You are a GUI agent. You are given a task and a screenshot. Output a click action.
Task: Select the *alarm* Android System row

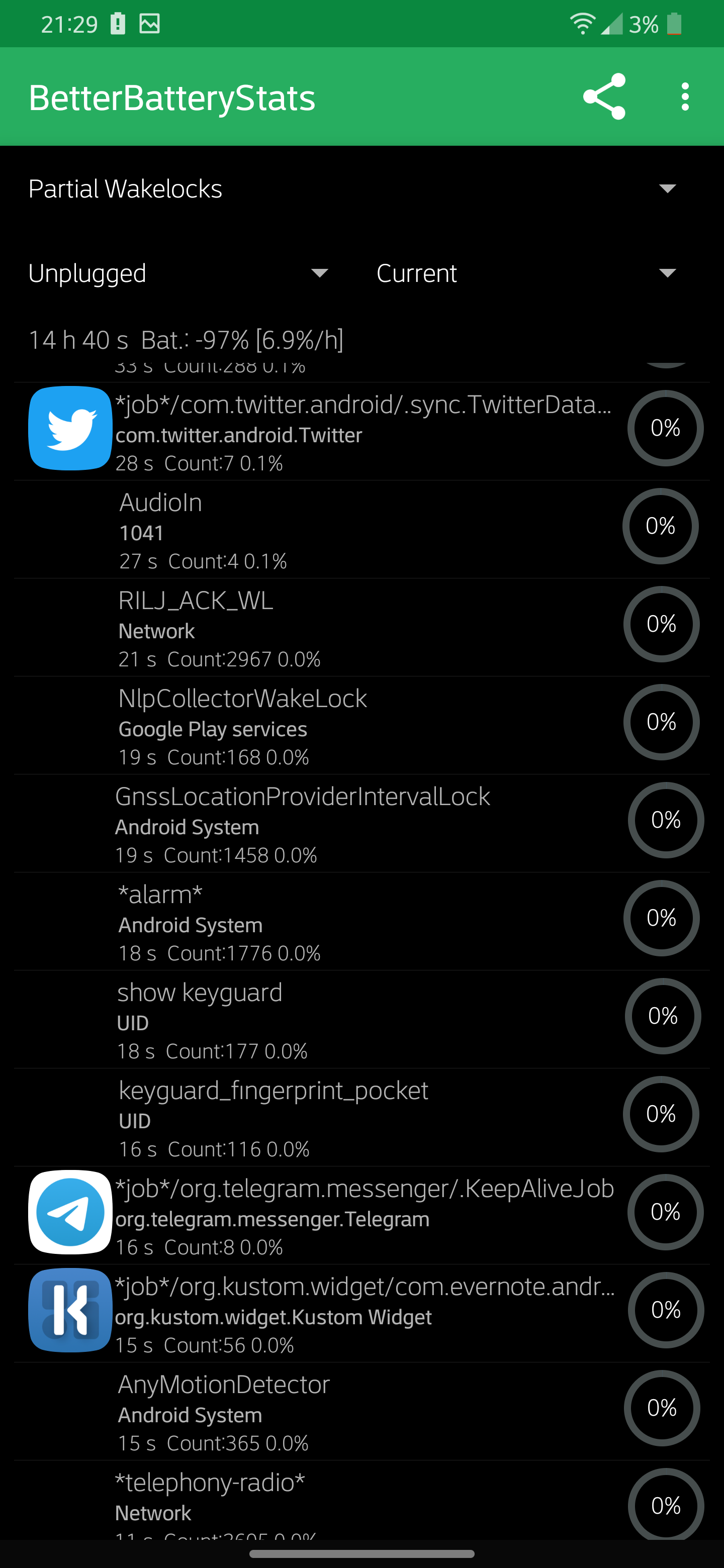(x=361, y=922)
